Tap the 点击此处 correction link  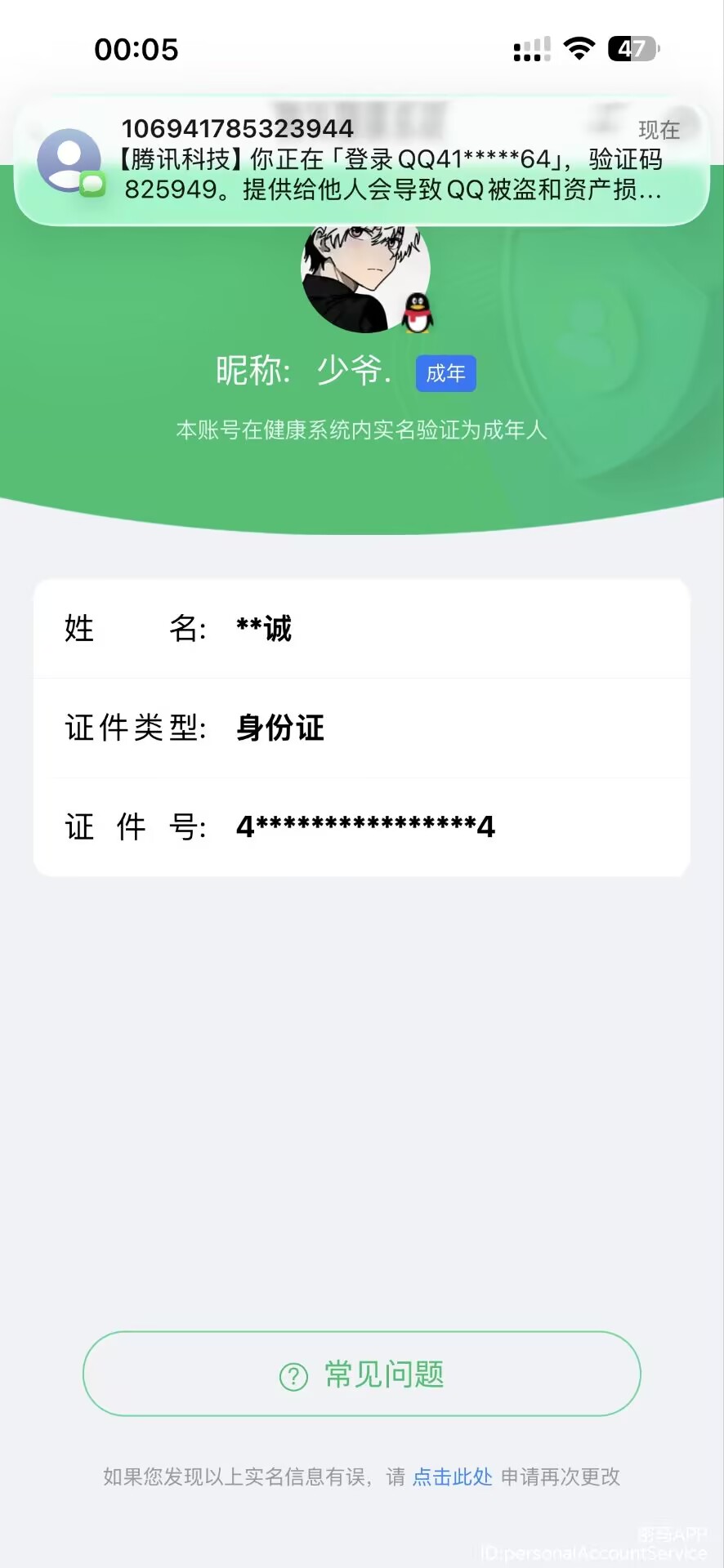(x=452, y=1477)
